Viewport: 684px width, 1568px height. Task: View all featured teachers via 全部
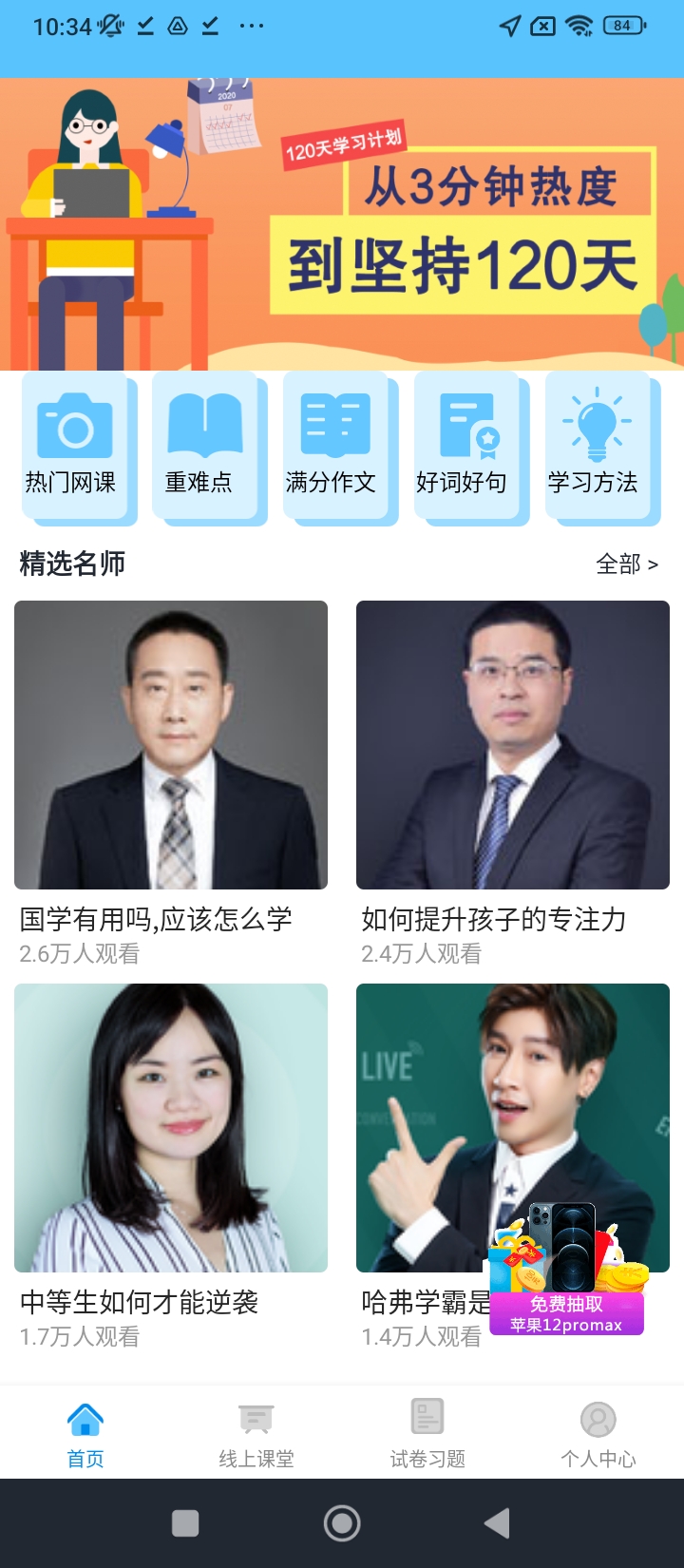click(x=626, y=564)
